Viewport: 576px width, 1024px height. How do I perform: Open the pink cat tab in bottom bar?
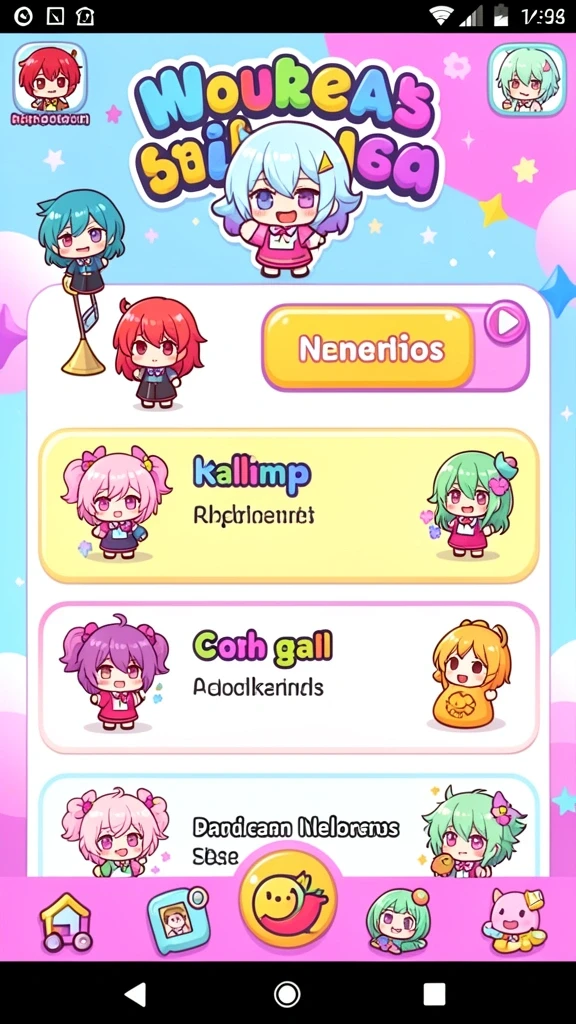[513, 920]
